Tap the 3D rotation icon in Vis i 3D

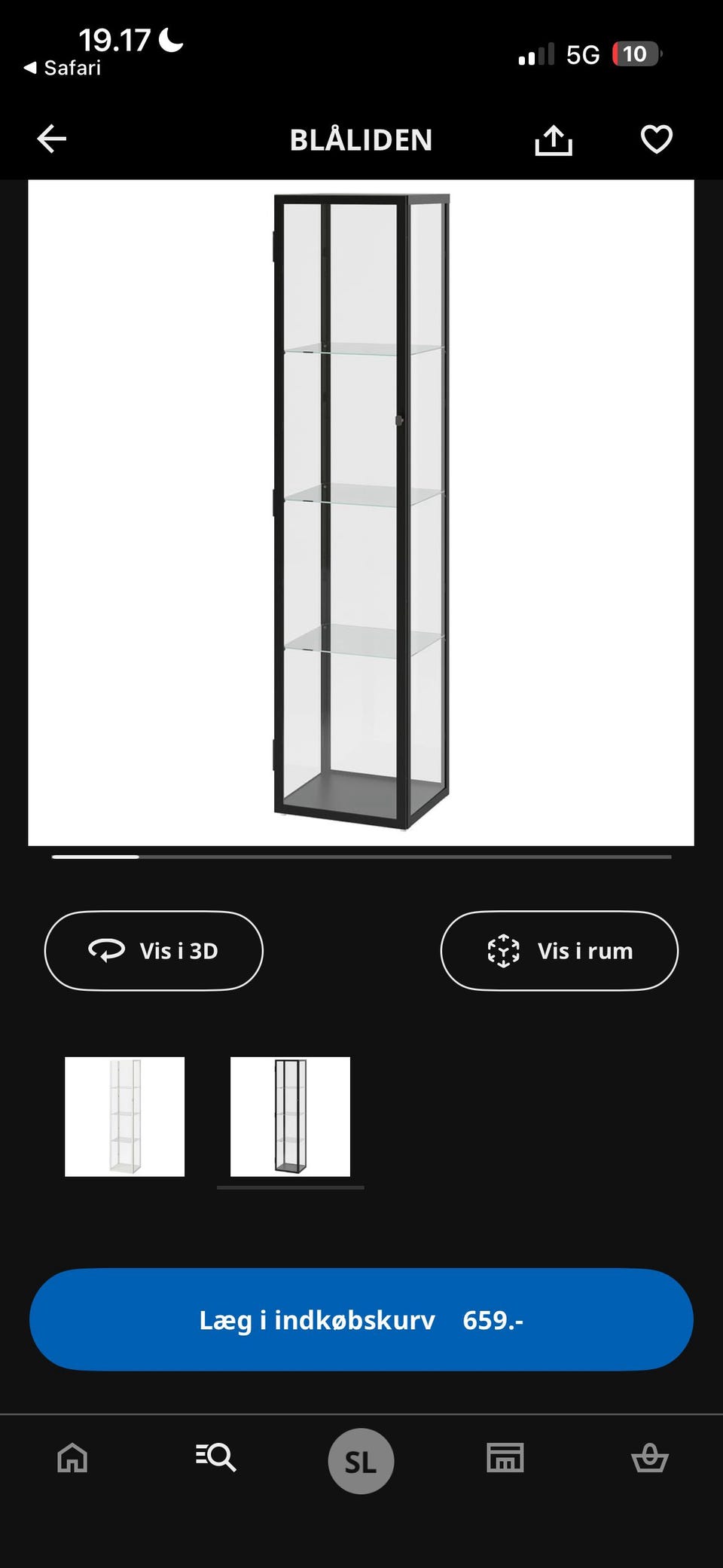tap(108, 950)
